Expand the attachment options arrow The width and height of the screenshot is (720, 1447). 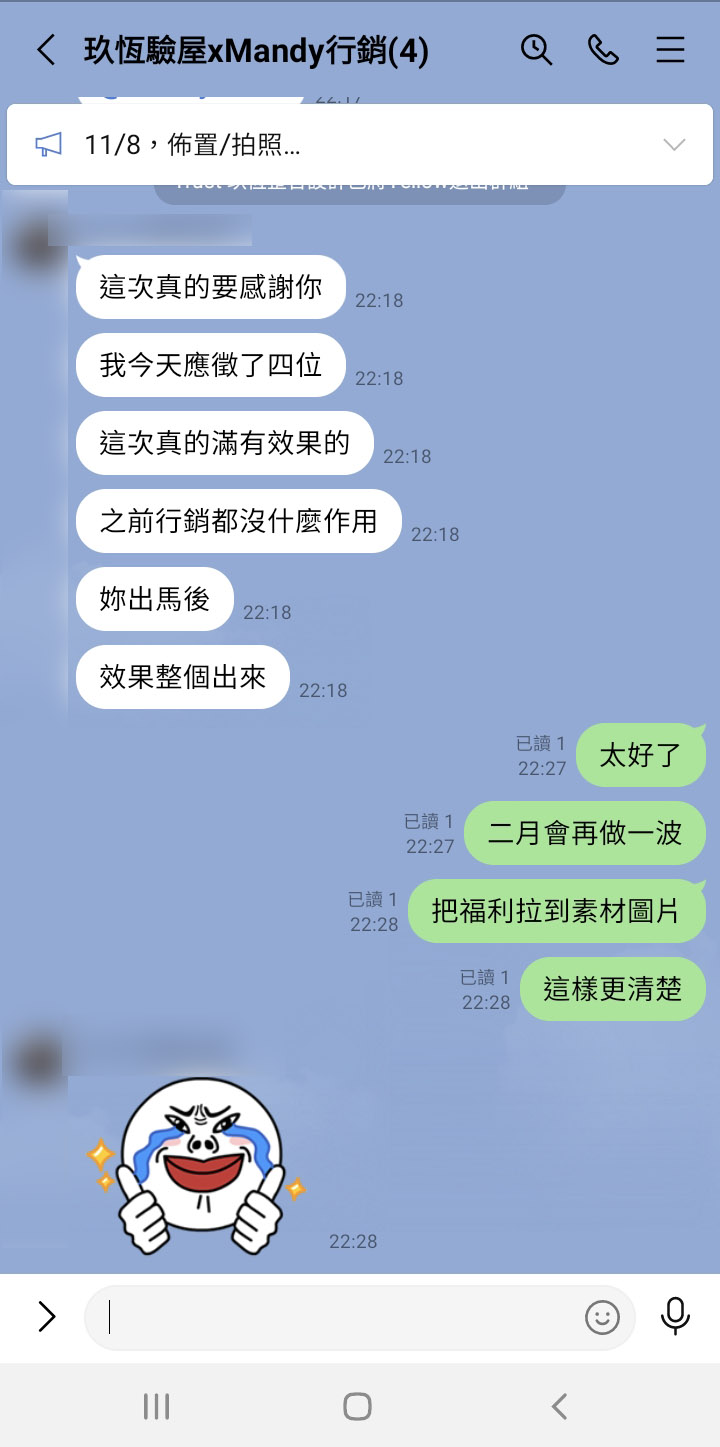[x=46, y=1317]
